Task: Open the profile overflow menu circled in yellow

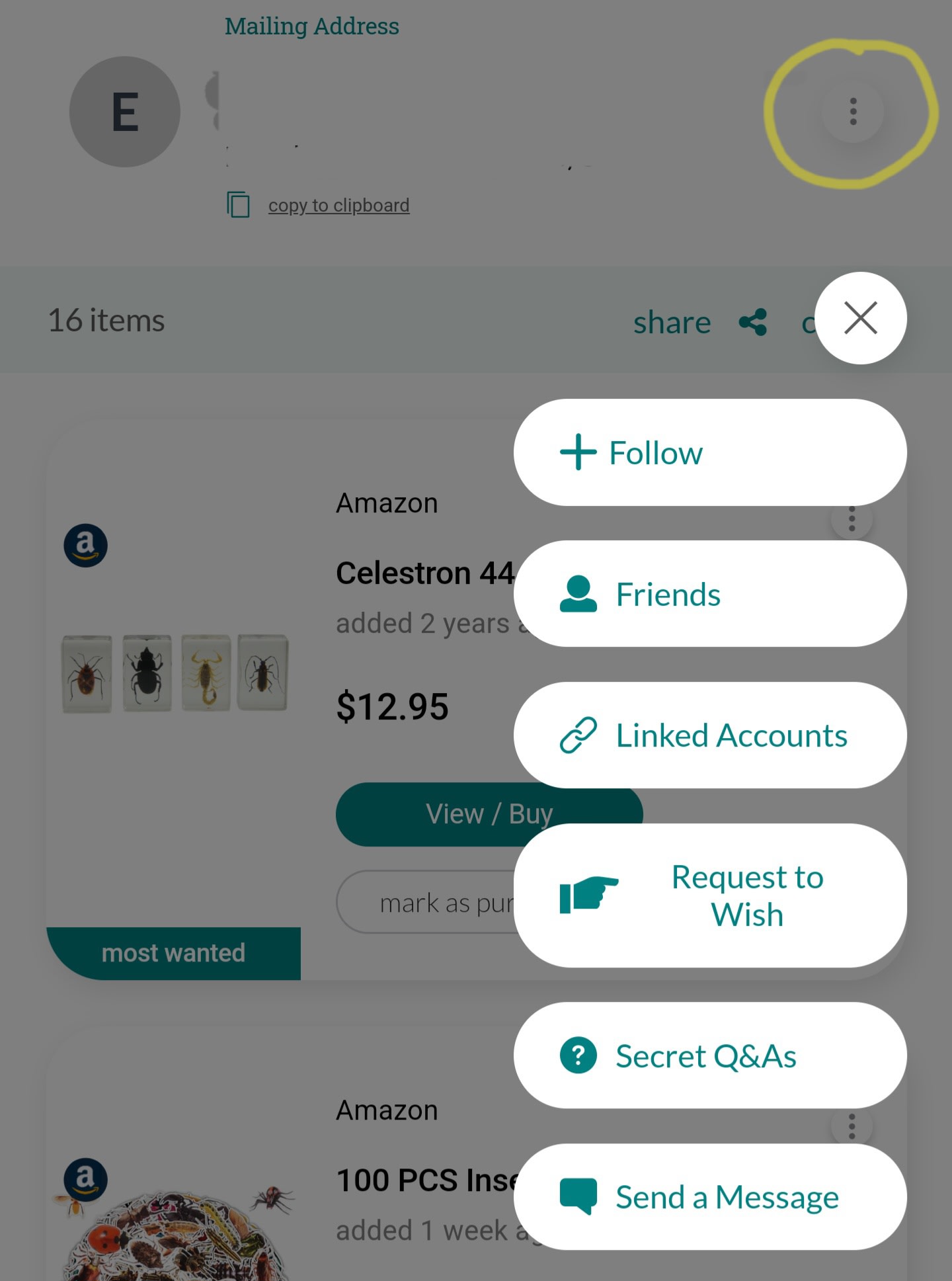Action: tap(853, 112)
